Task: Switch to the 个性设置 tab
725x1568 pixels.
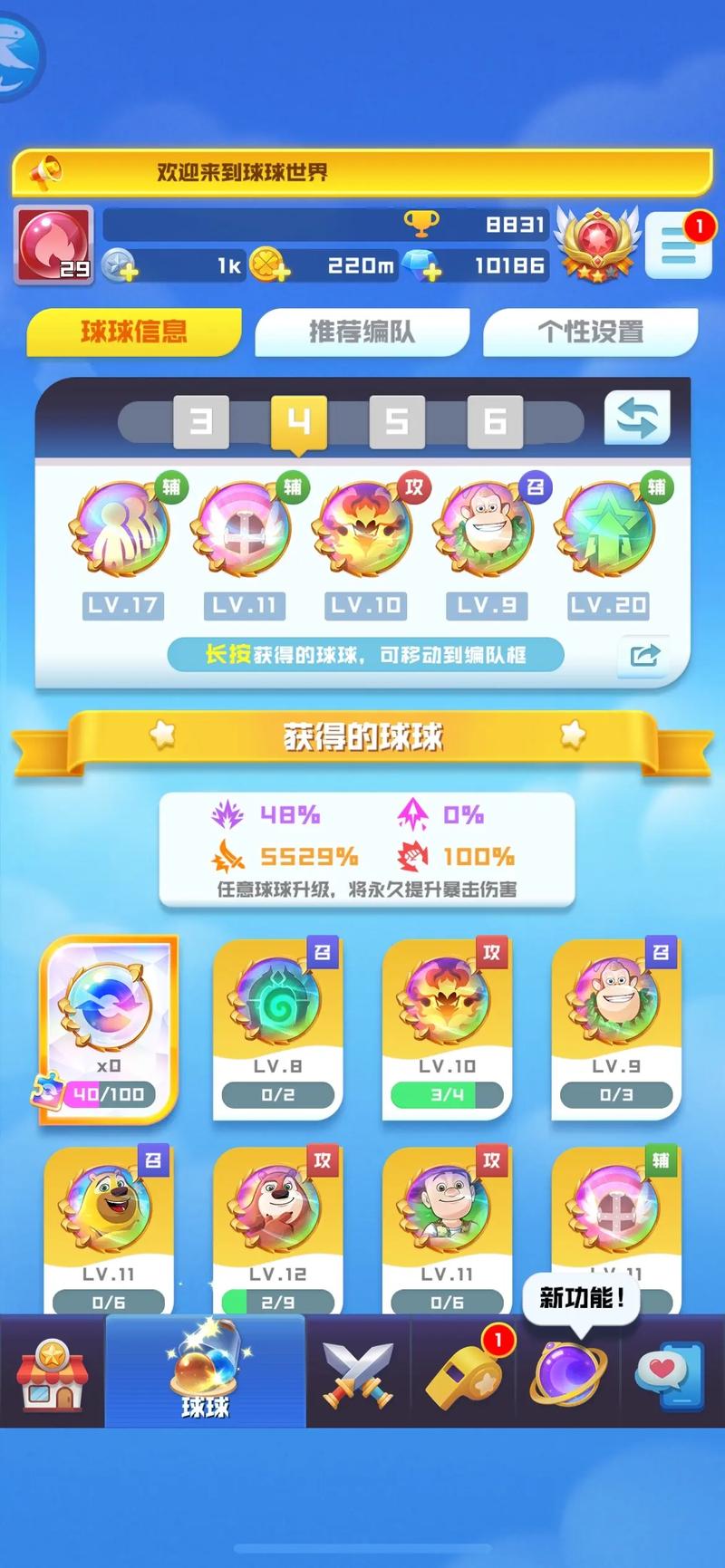Action: [591, 332]
